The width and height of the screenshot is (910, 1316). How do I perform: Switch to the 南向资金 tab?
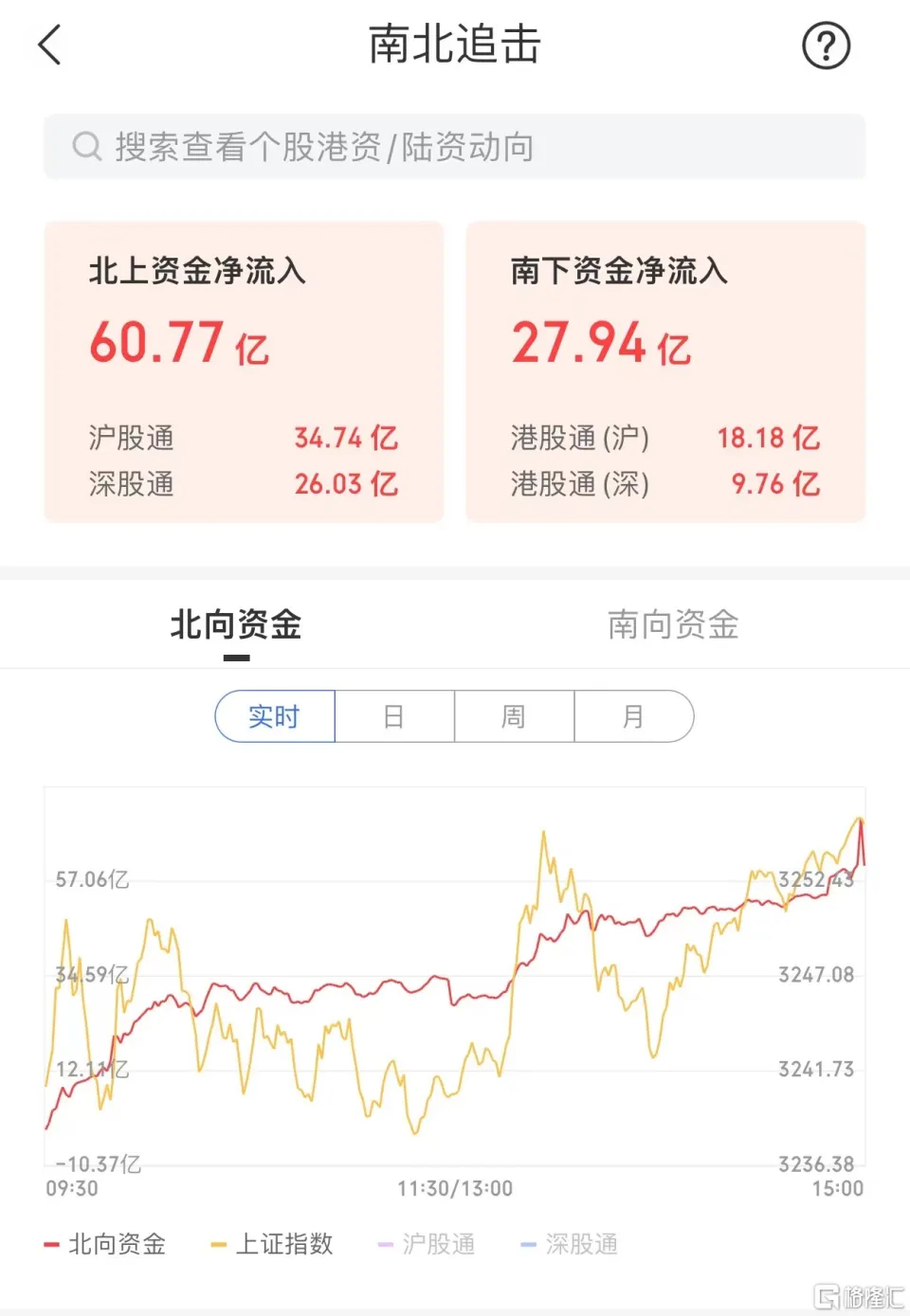coord(673,625)
